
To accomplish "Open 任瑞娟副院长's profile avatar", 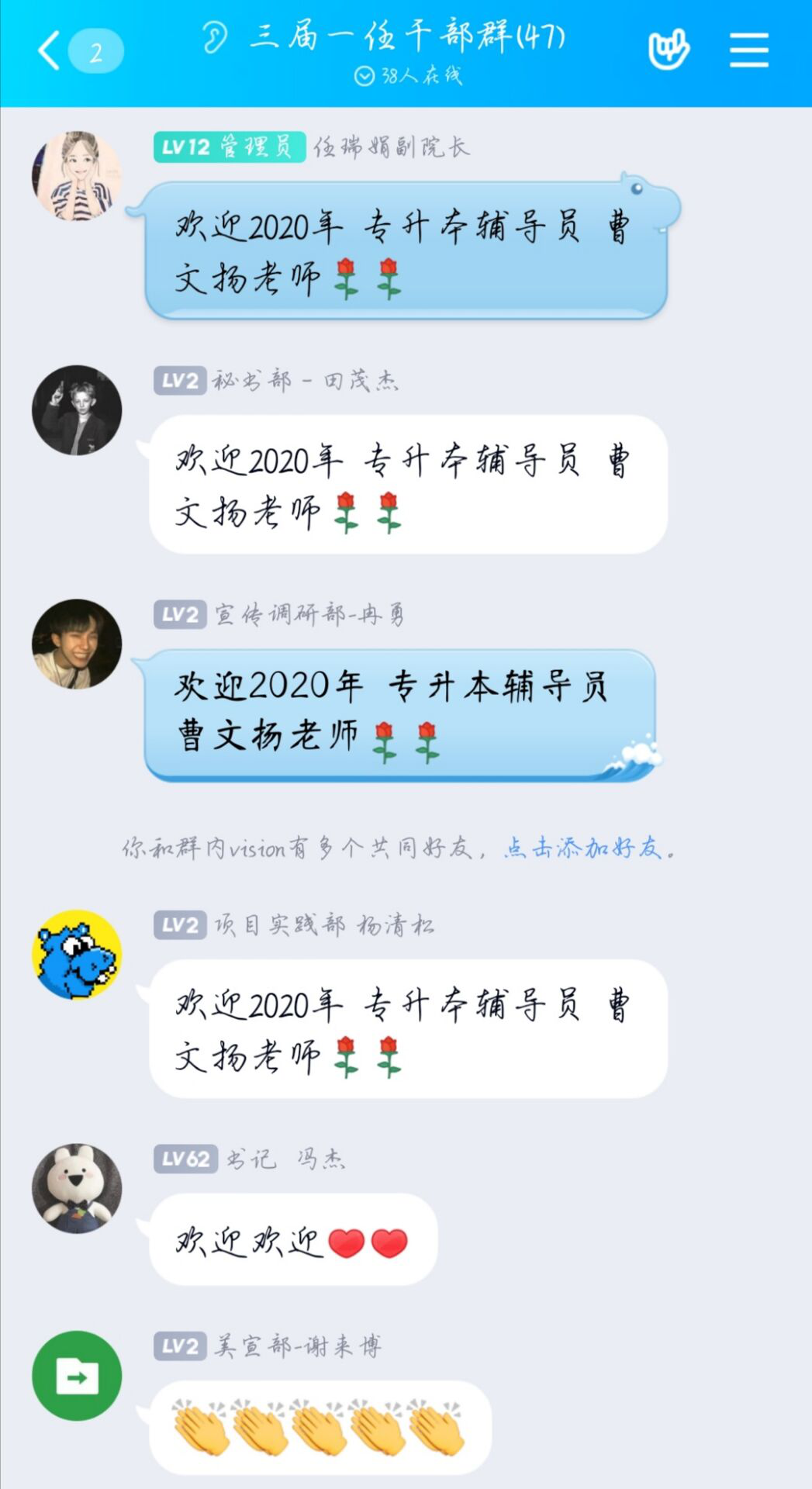I will coord(77,176).
